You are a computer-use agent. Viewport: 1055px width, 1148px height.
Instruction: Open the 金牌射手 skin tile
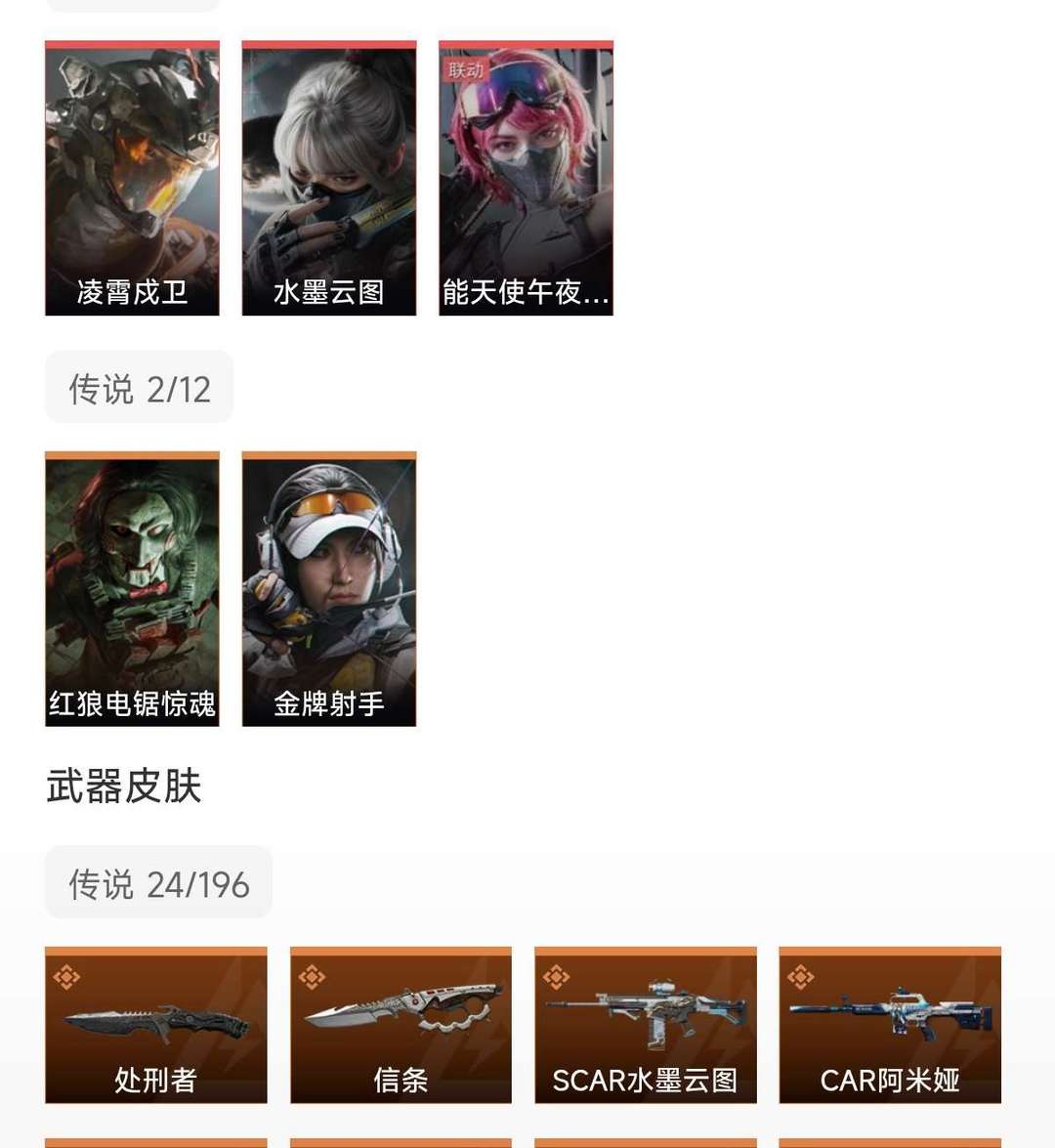(x=329, y=589)
